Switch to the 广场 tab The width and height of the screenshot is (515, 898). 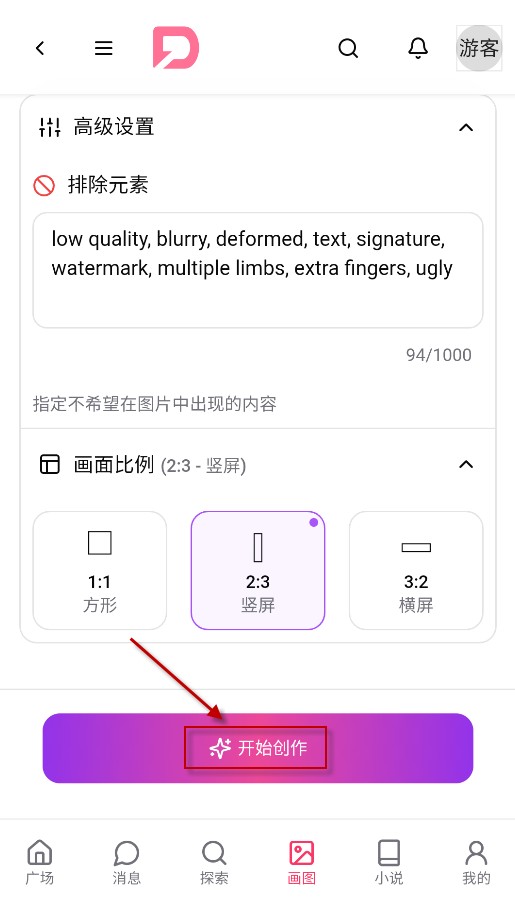40,862
